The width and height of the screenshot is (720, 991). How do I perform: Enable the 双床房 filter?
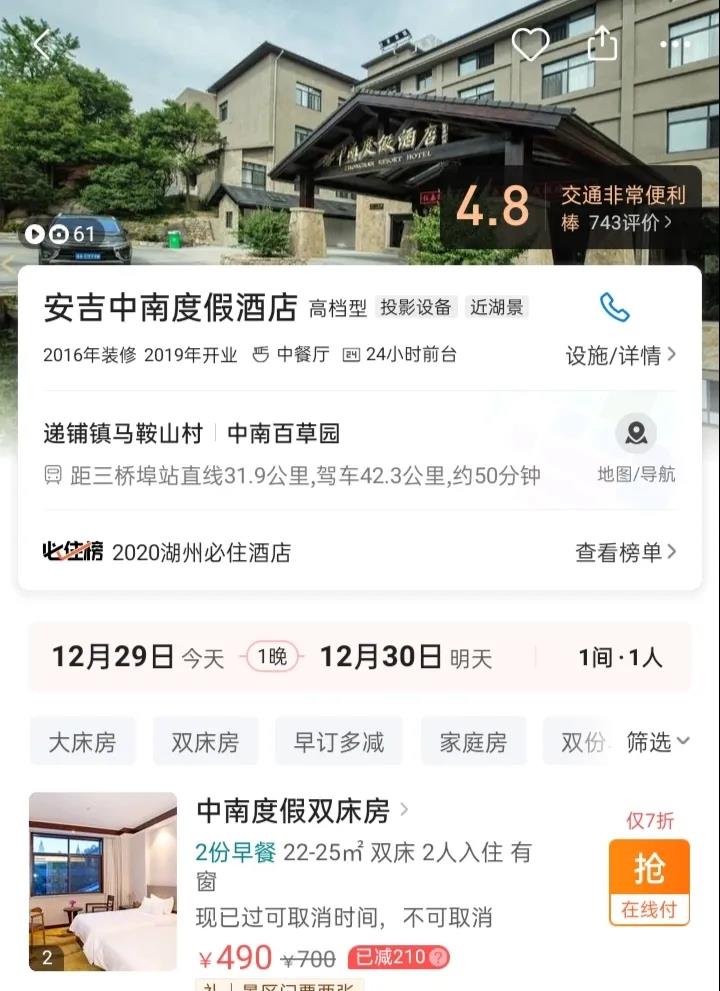205,742
